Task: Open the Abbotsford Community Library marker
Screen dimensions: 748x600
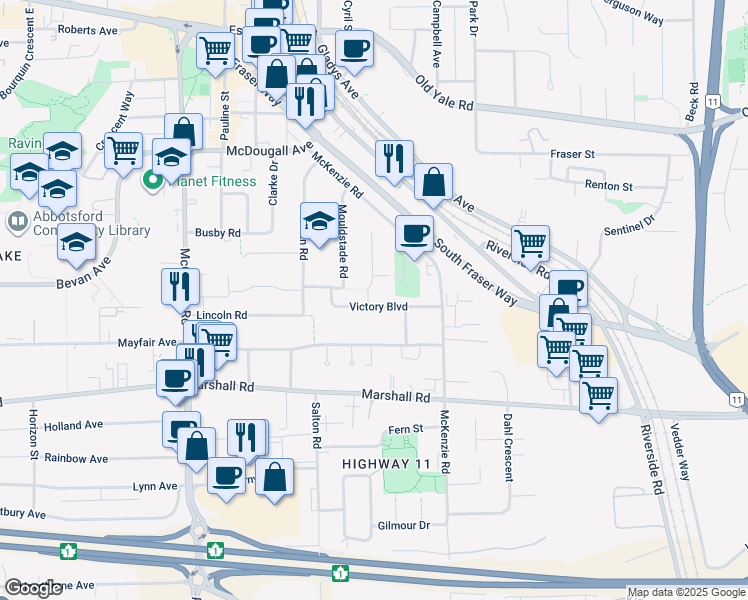Action: pos(18,223)
